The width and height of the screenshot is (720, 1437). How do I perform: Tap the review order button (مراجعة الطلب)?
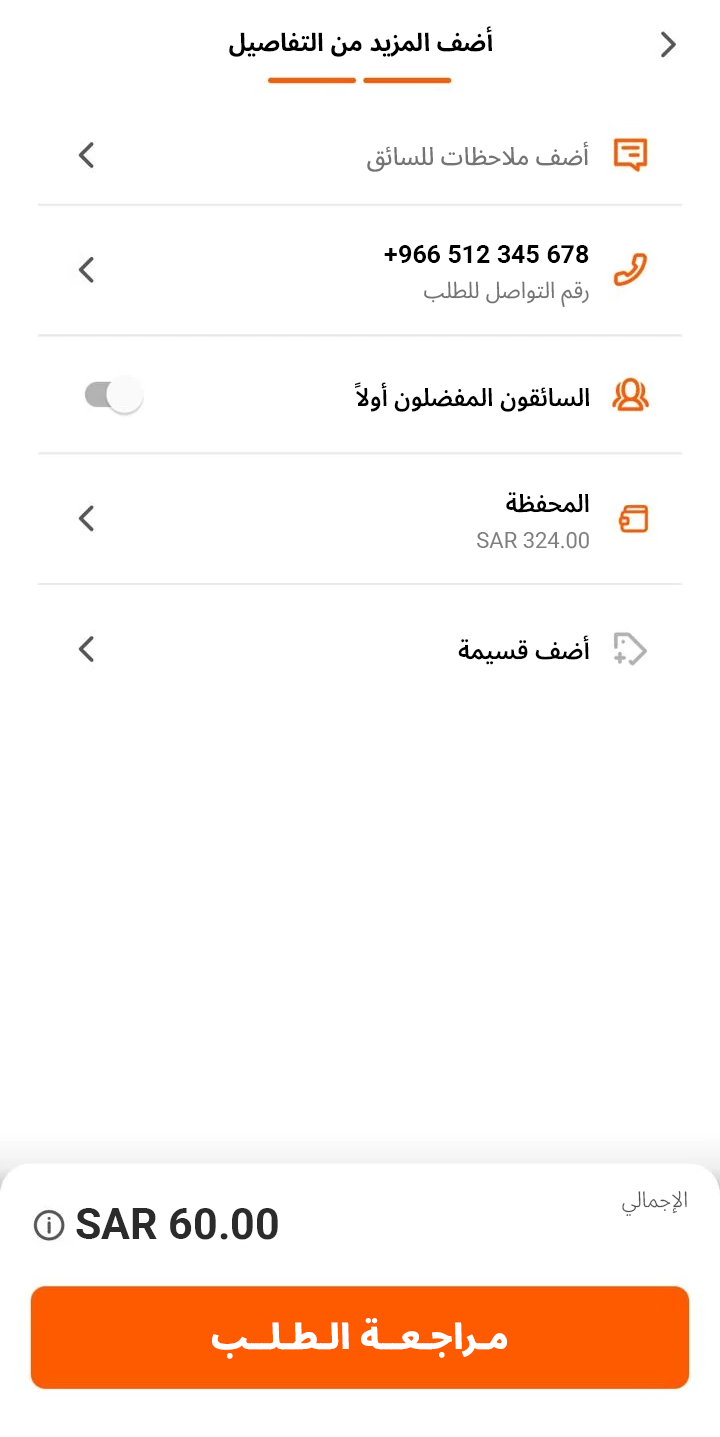(x=360, y=1338)
